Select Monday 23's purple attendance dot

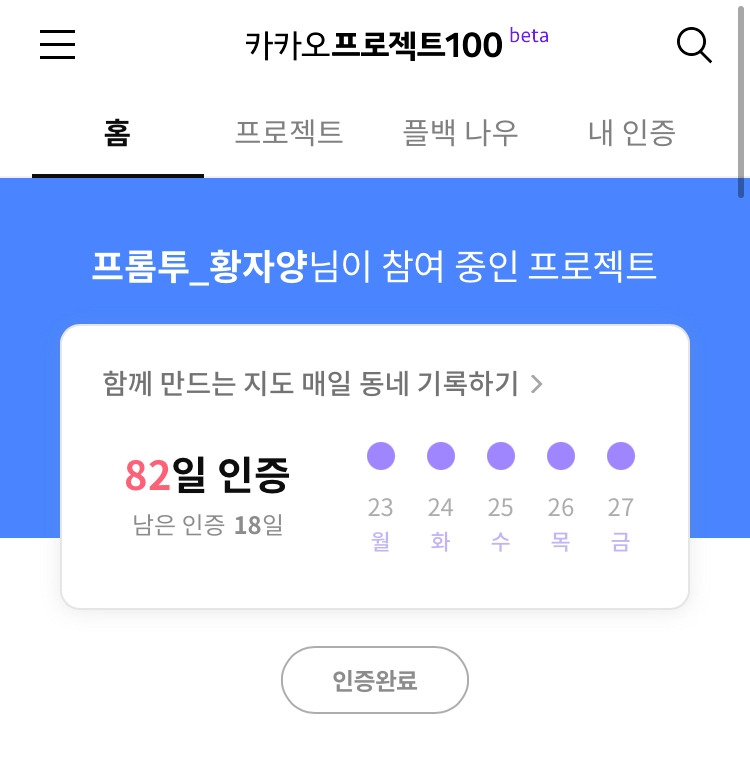click(381, 456)
